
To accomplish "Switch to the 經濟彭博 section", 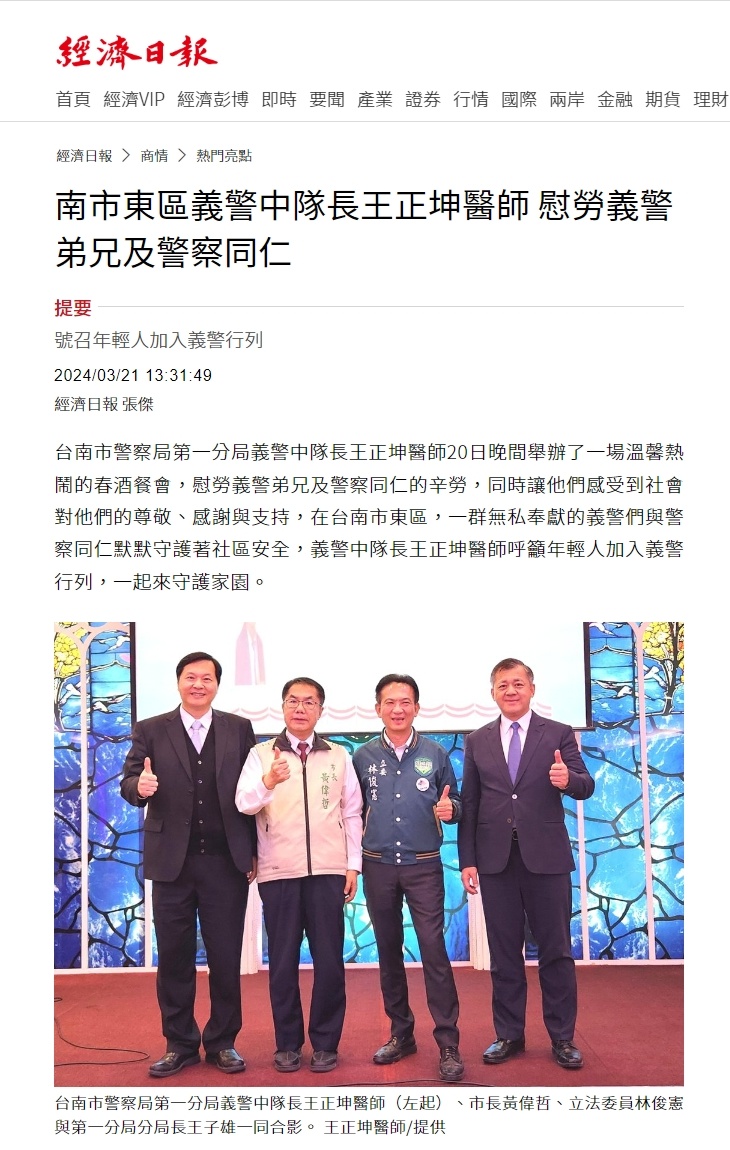I will pos(213,99).
